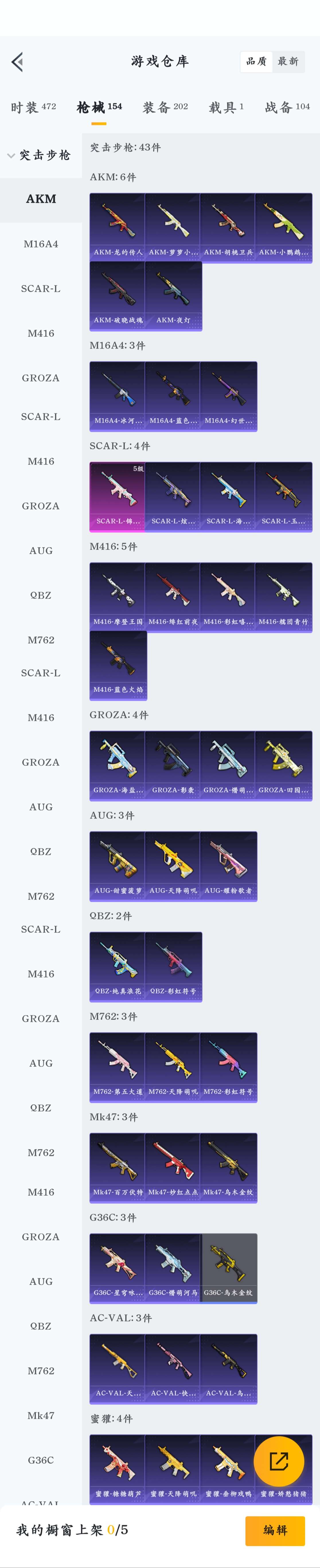Sort by 最新

tap(288, 62)
